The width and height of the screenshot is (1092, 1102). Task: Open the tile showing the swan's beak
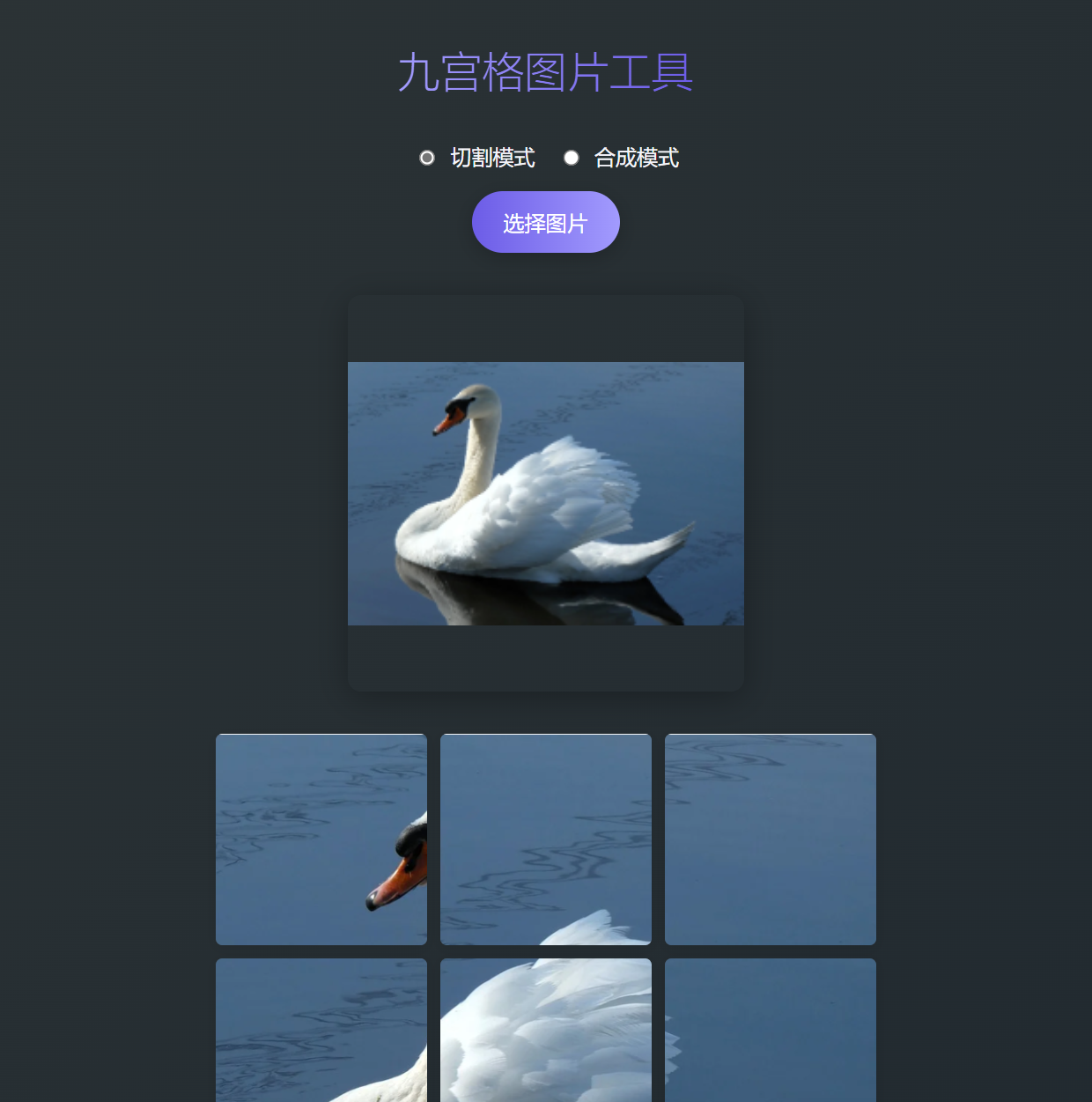click(x=321, y=839)
